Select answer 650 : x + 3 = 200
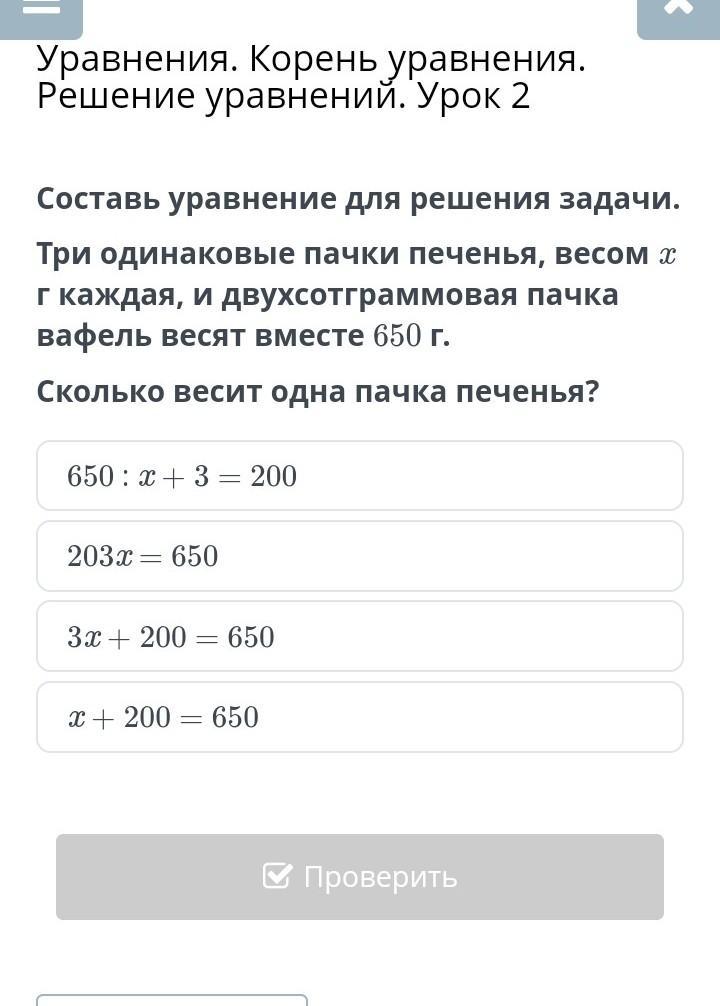The width and height of the screenshot is (720, 1006). coord(360,476)
